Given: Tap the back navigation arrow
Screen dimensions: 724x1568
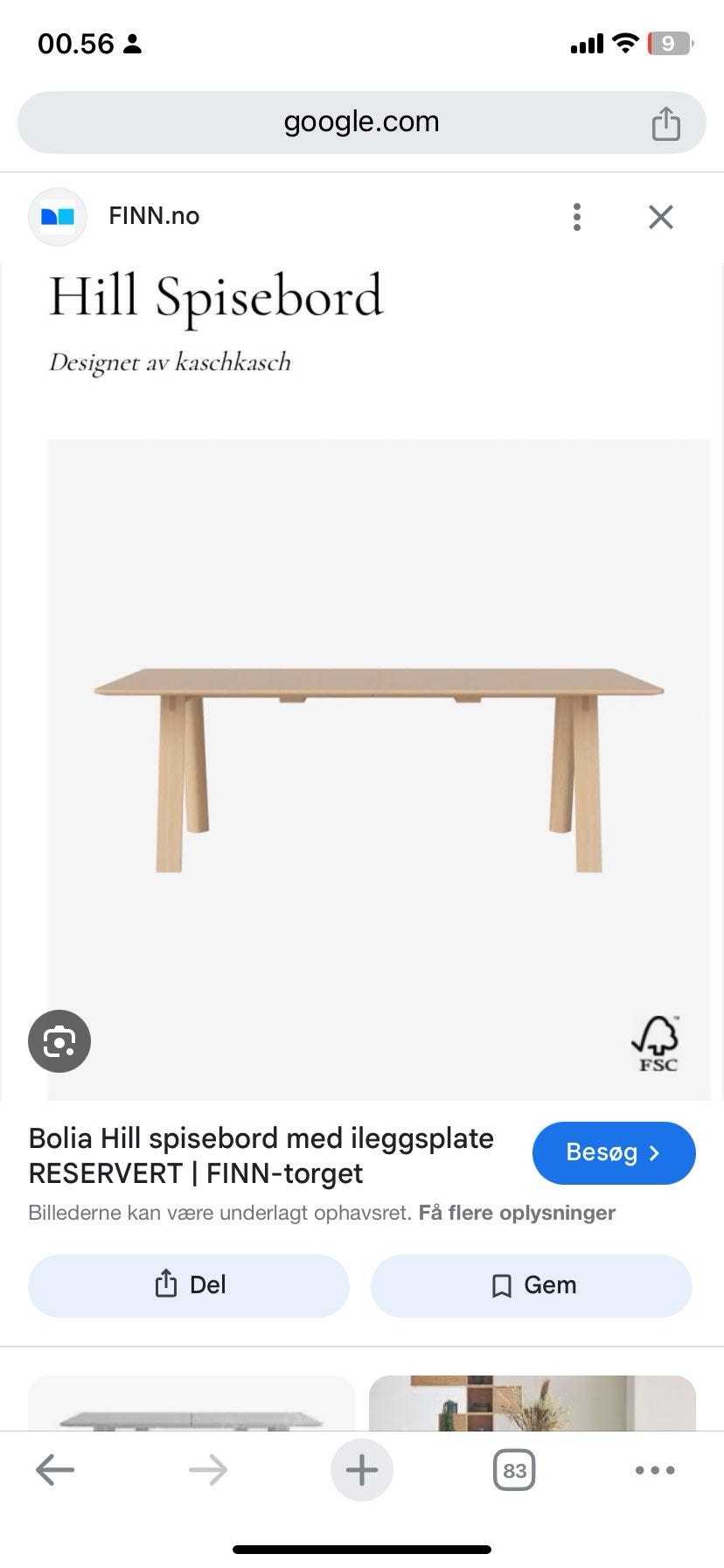Looking at the screenshot, I should [x=54, y=1470].
